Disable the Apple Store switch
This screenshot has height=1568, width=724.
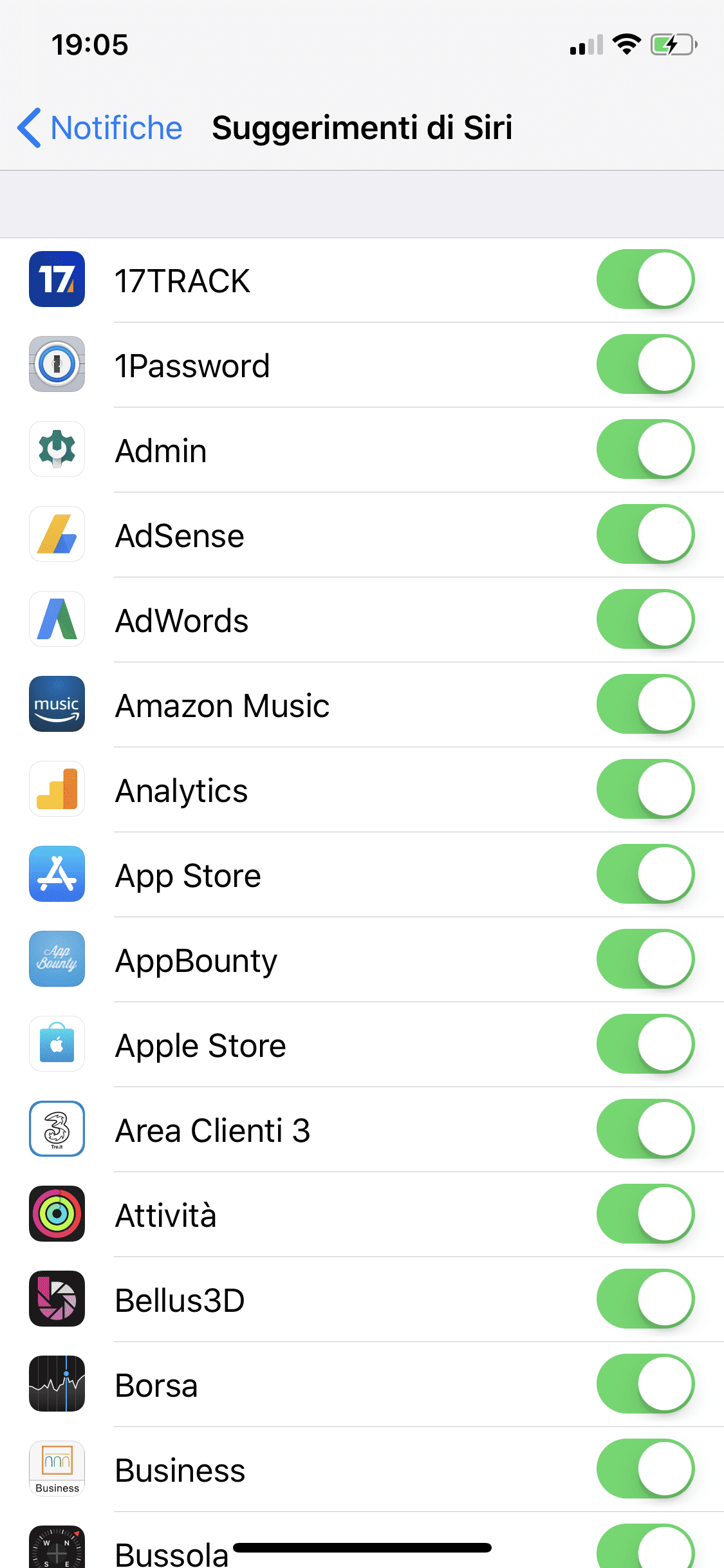pyautogui.click(x=645, y=1044)
